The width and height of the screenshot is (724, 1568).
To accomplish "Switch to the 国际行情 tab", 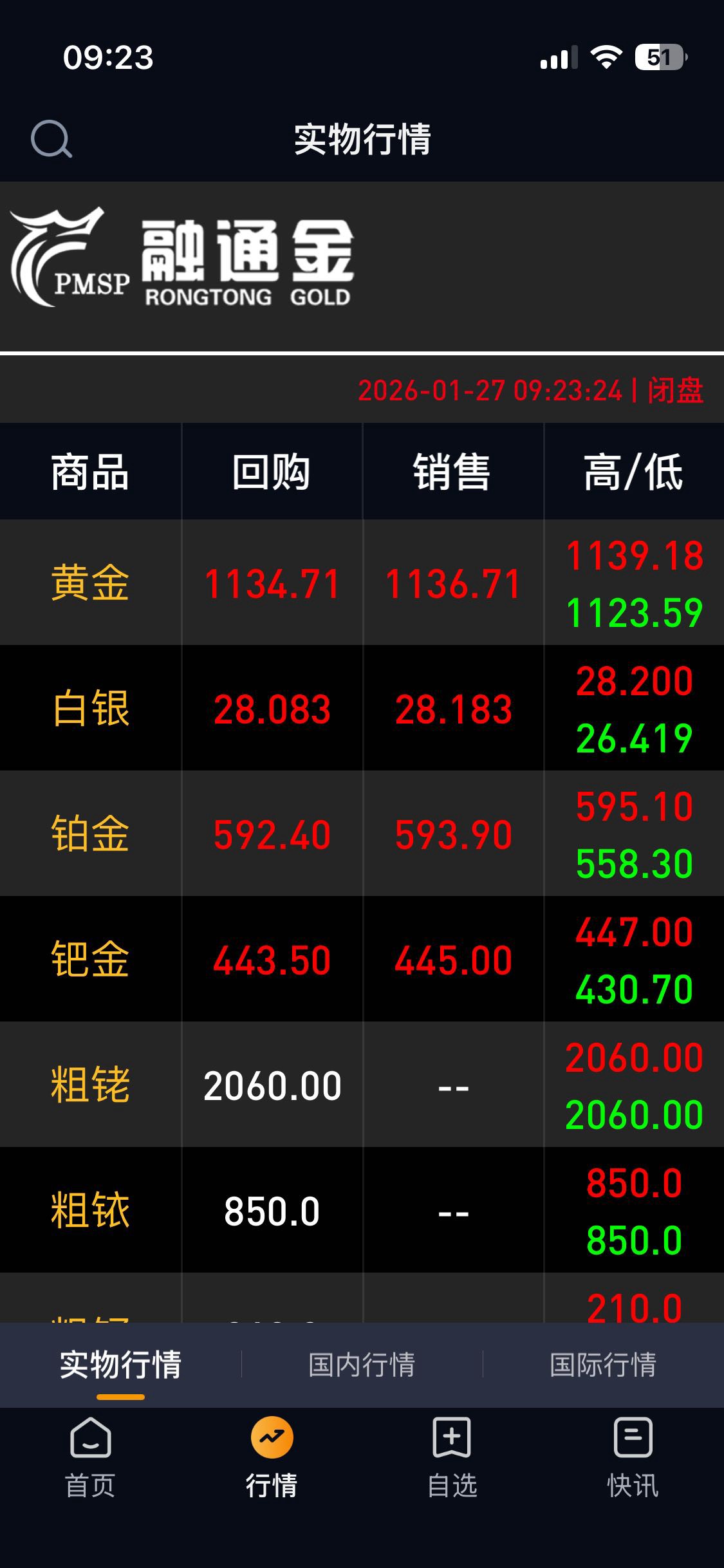I will point(603,1365).
